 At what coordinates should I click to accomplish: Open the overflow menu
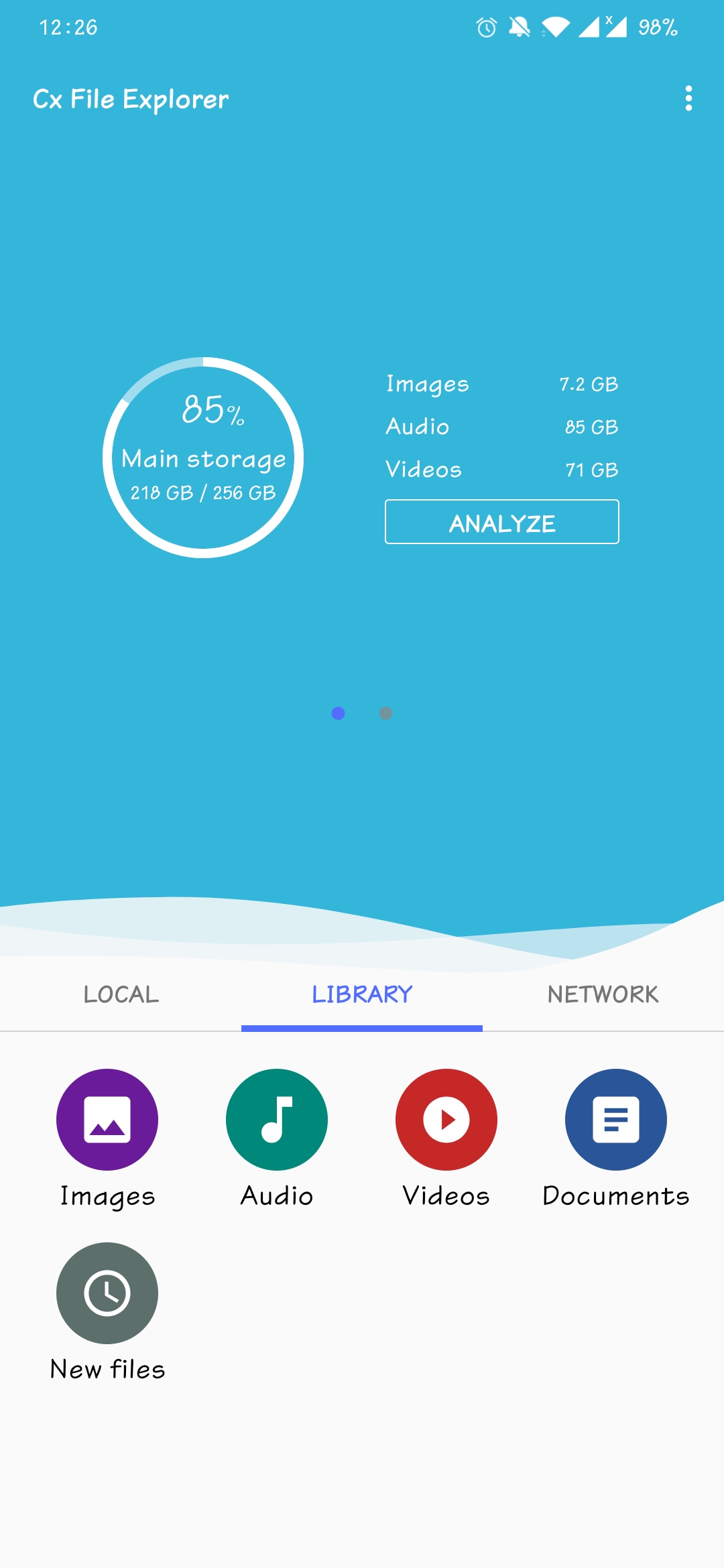click(688, 99)
